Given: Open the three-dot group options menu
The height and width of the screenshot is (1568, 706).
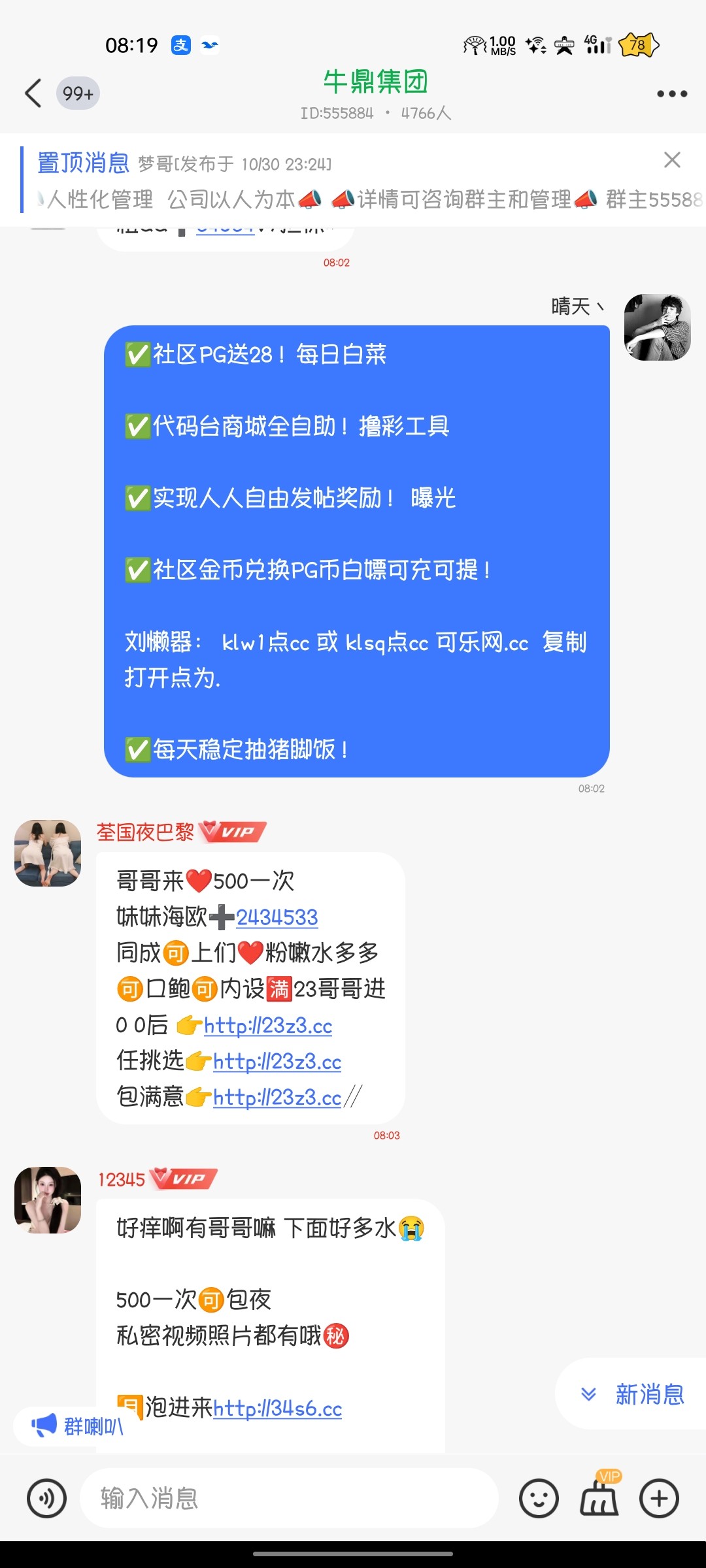Looking at the screenshot, I should point(671,94).
